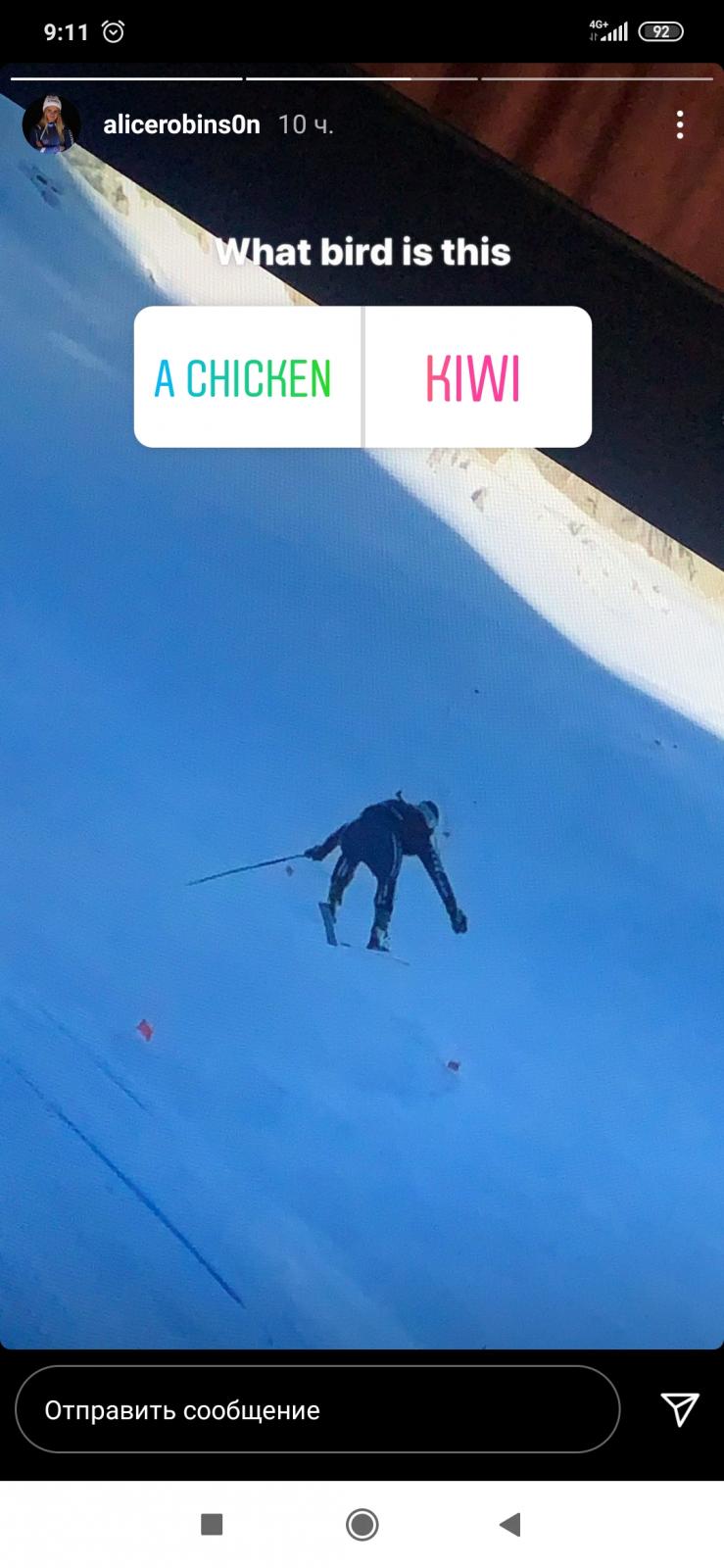This screenshot has width=724, height=1568.
Task: Open the story options menu
Action: click(x=680, y=124)
